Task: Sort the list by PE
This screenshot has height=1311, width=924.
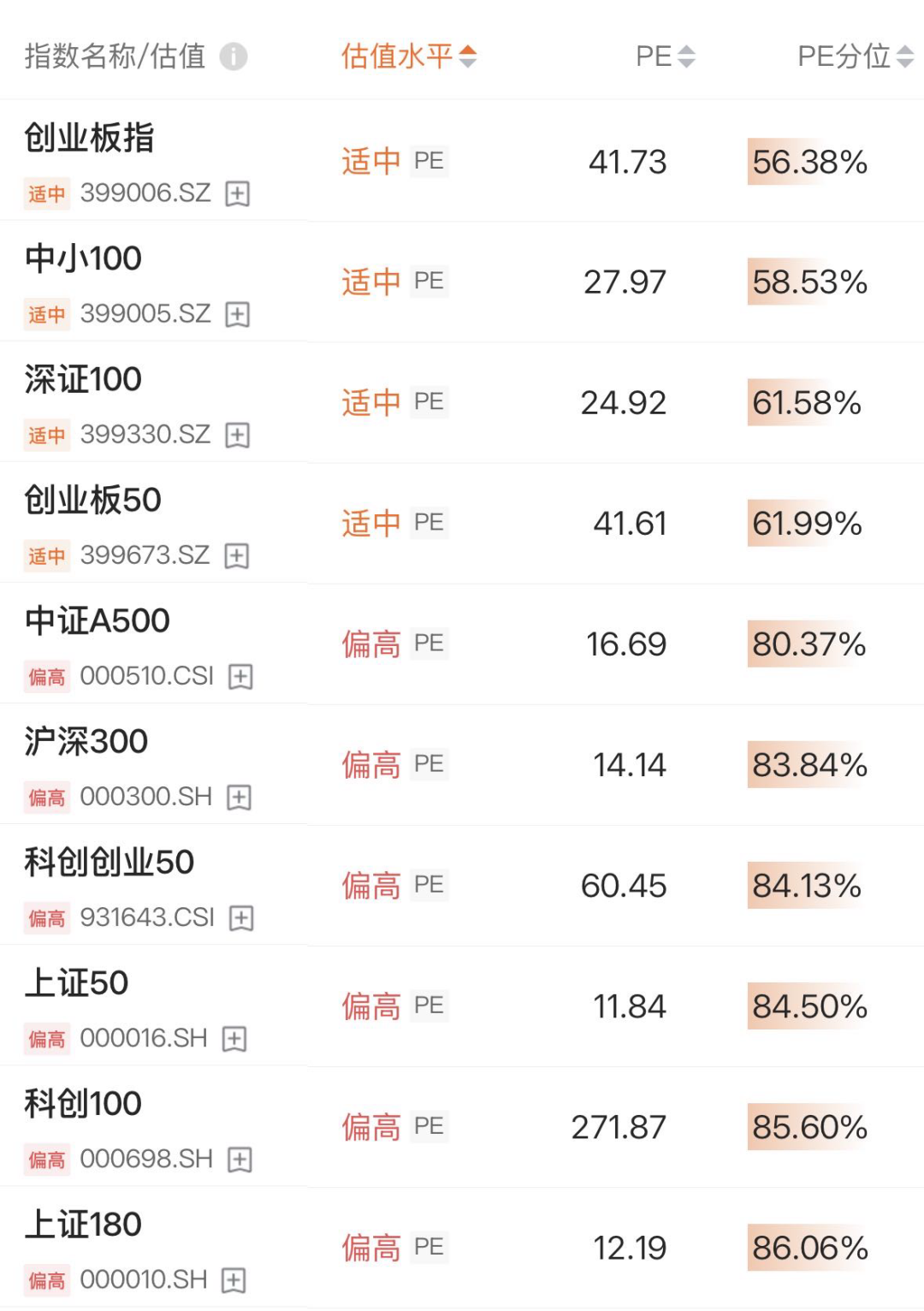Action: pyautogui.click(x=665, y=56)
